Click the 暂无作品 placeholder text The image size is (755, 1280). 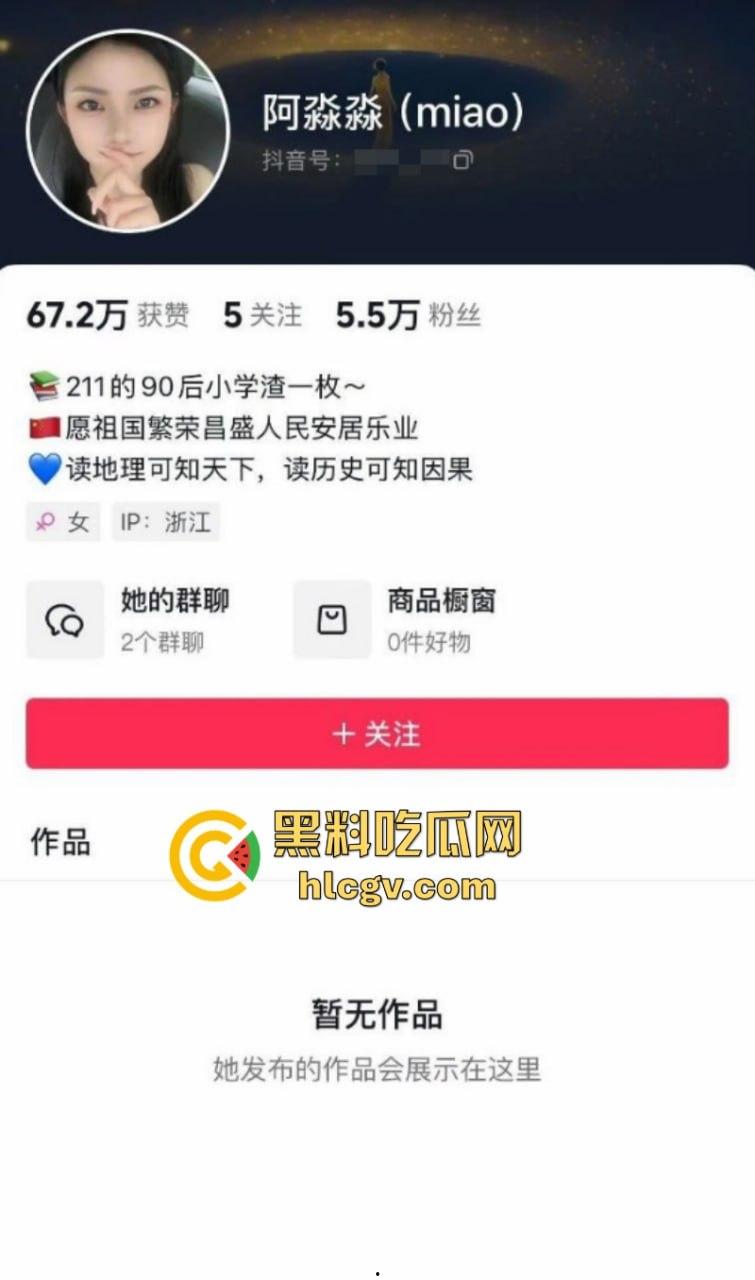[377, 1013]
